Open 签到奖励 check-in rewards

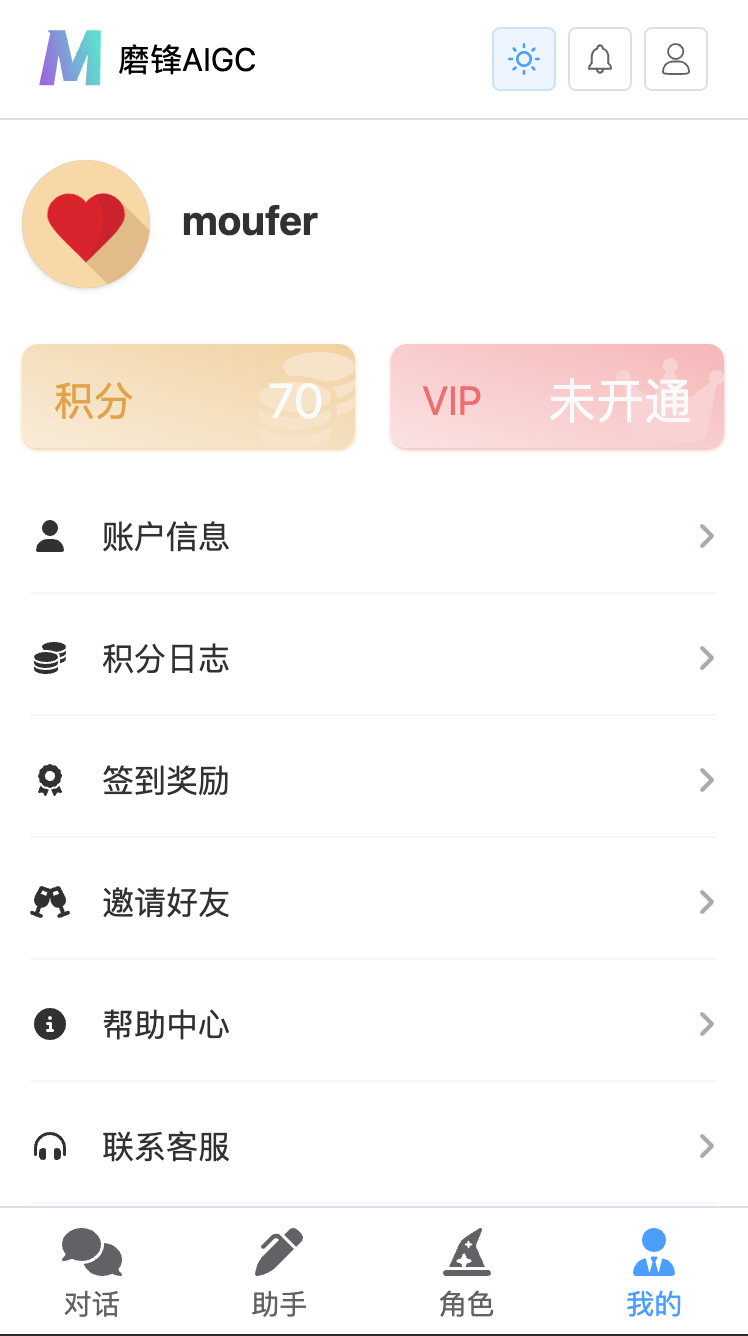(x=372, y=781)
